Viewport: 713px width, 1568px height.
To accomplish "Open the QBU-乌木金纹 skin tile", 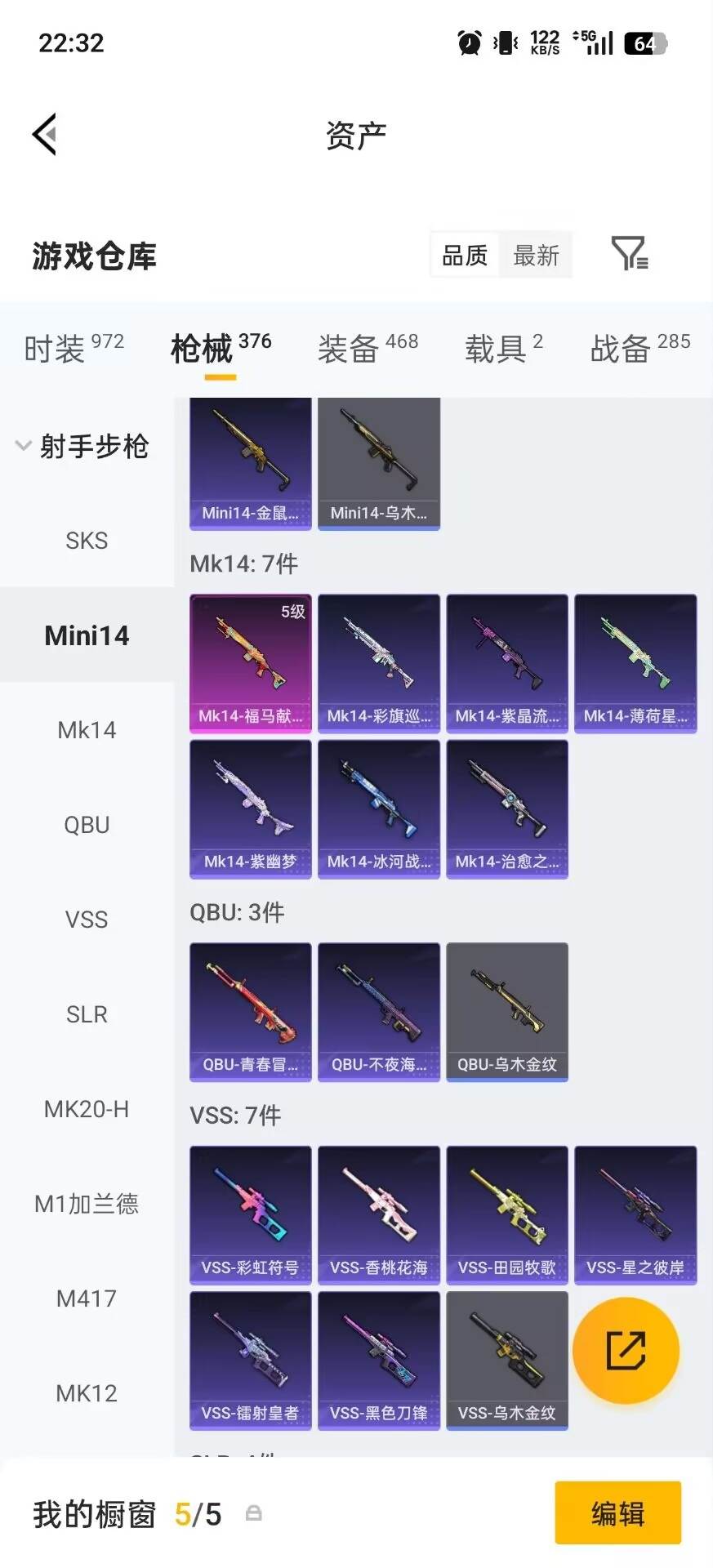I will point(506,1012).
